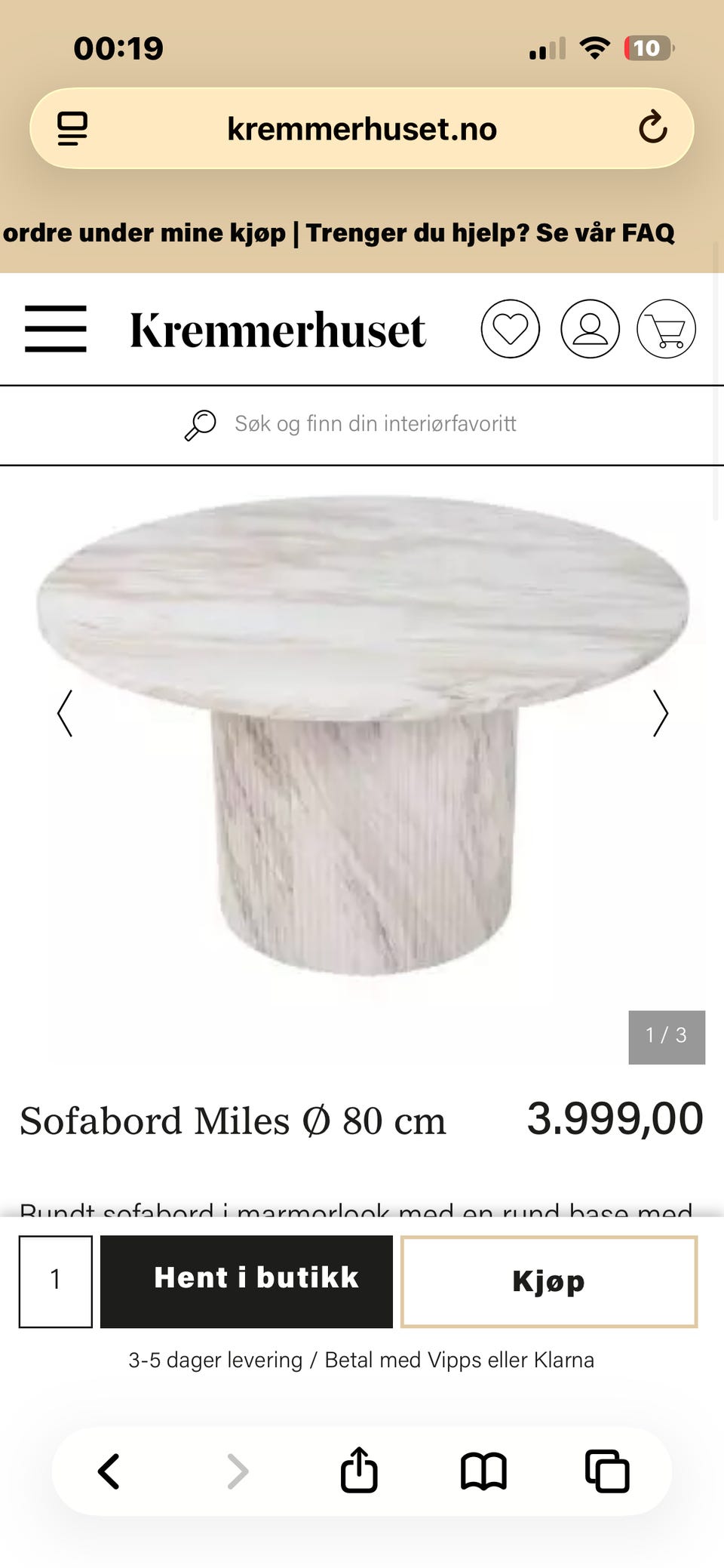View open Safari tabs

tap(607, 1471)
